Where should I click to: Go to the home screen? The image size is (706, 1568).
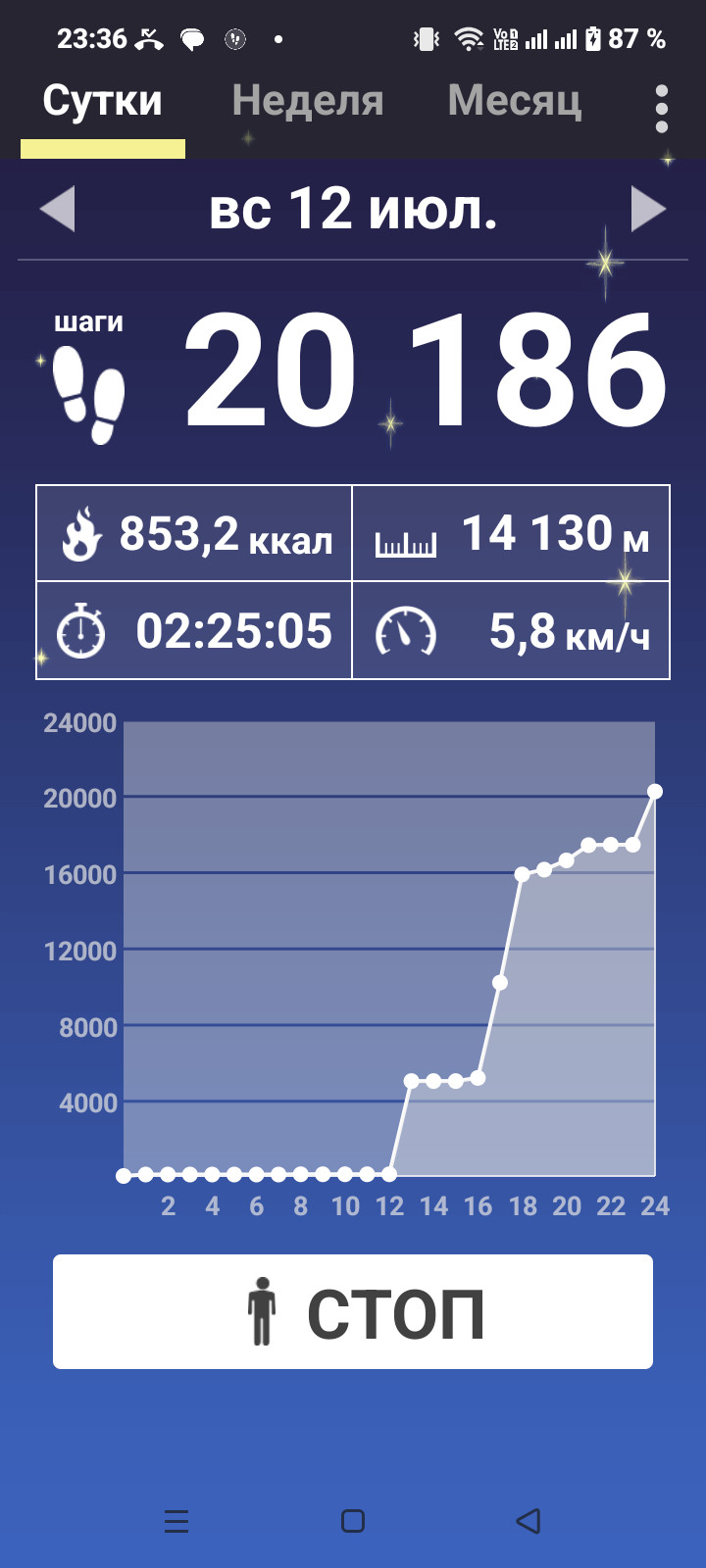353,1521
